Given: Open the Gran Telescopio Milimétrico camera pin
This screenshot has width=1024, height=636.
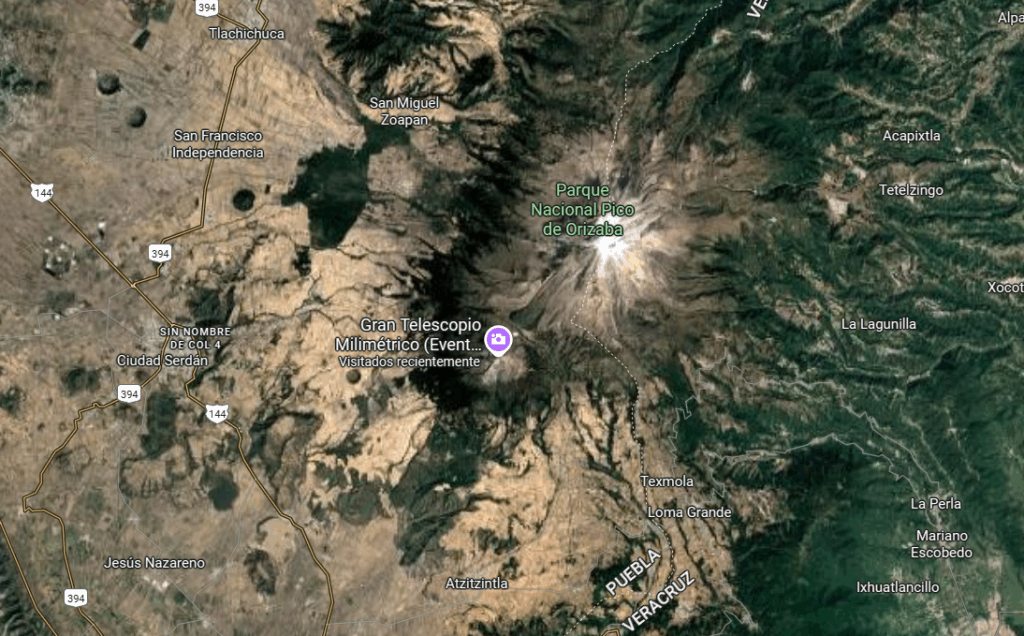Looking at the screenshot, I should click(498, 341).
